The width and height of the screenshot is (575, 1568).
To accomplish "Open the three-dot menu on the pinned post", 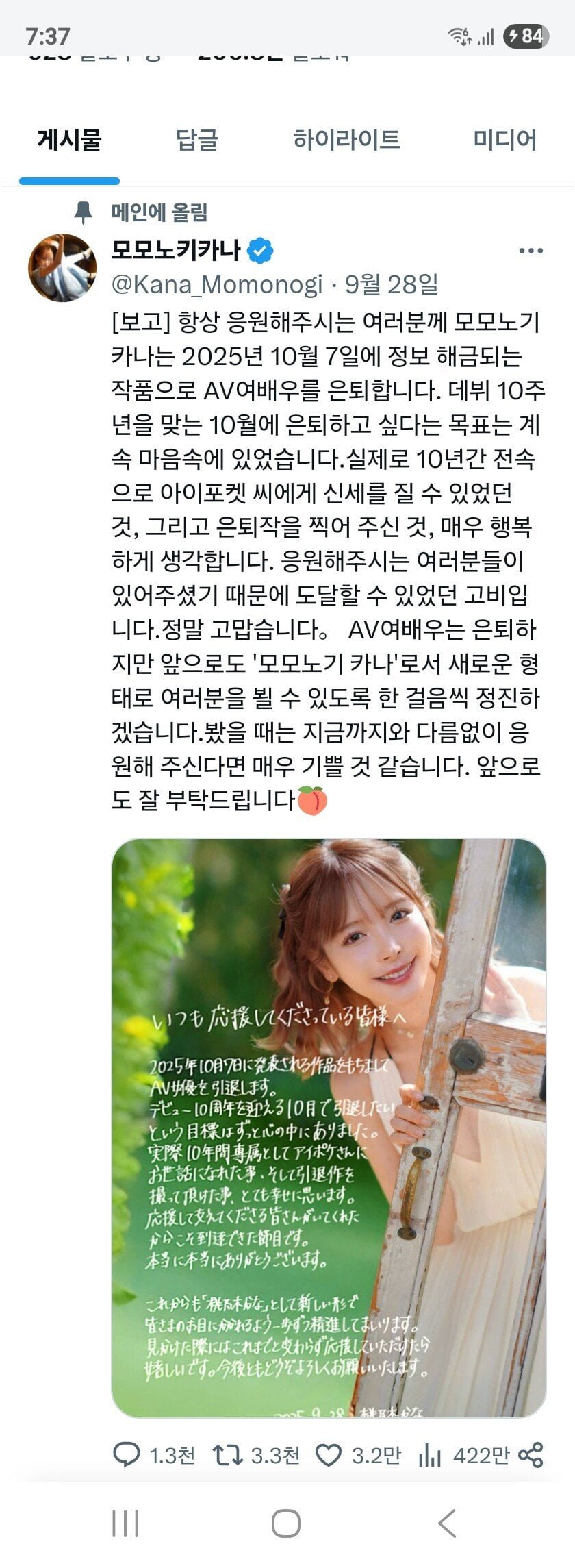I will point(531,251).
